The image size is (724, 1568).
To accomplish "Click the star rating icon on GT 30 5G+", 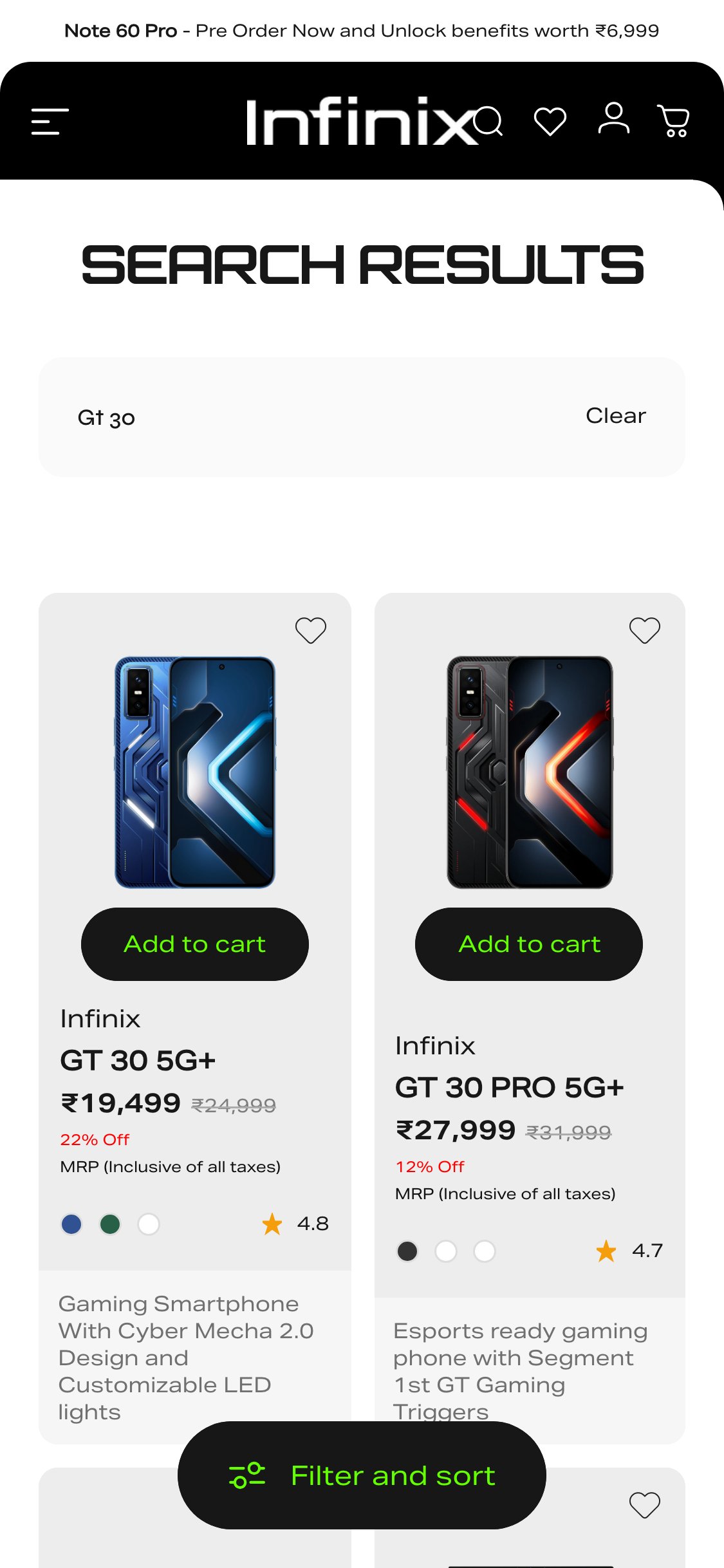I will pos(272,1223).
